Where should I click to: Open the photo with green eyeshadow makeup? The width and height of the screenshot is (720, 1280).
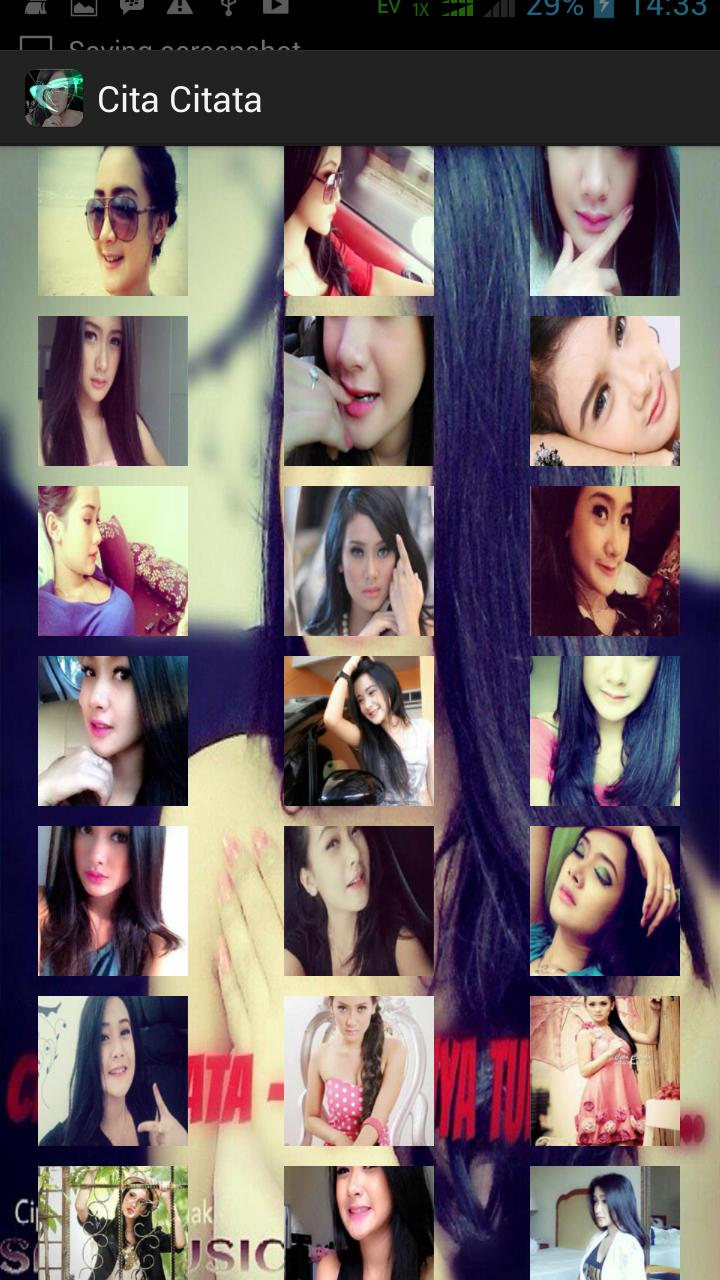pos(604,901)
